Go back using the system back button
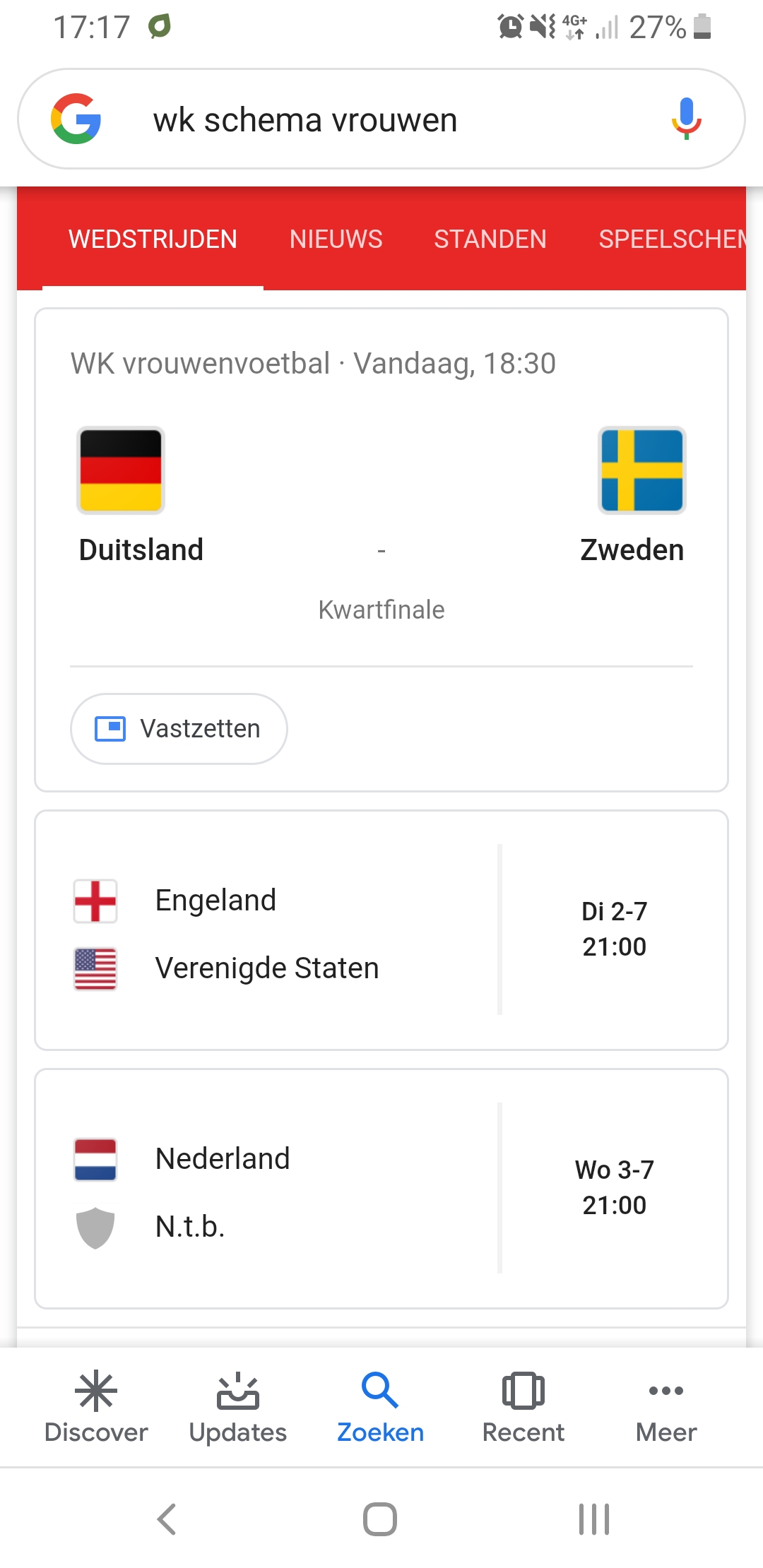 click(167, 1519)
